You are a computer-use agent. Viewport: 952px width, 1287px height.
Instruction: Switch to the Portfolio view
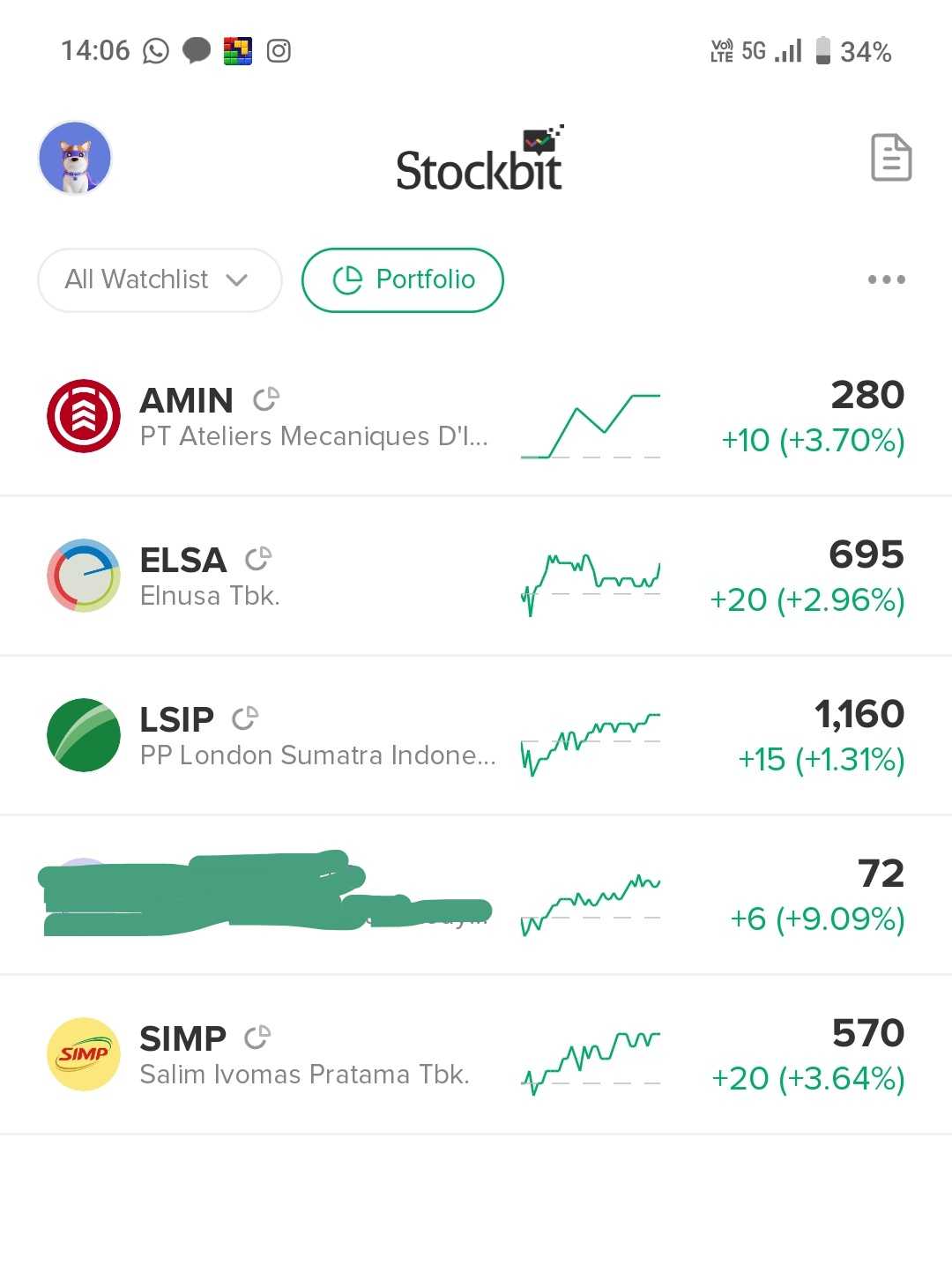pyautogui.click(x=403, y=280)
